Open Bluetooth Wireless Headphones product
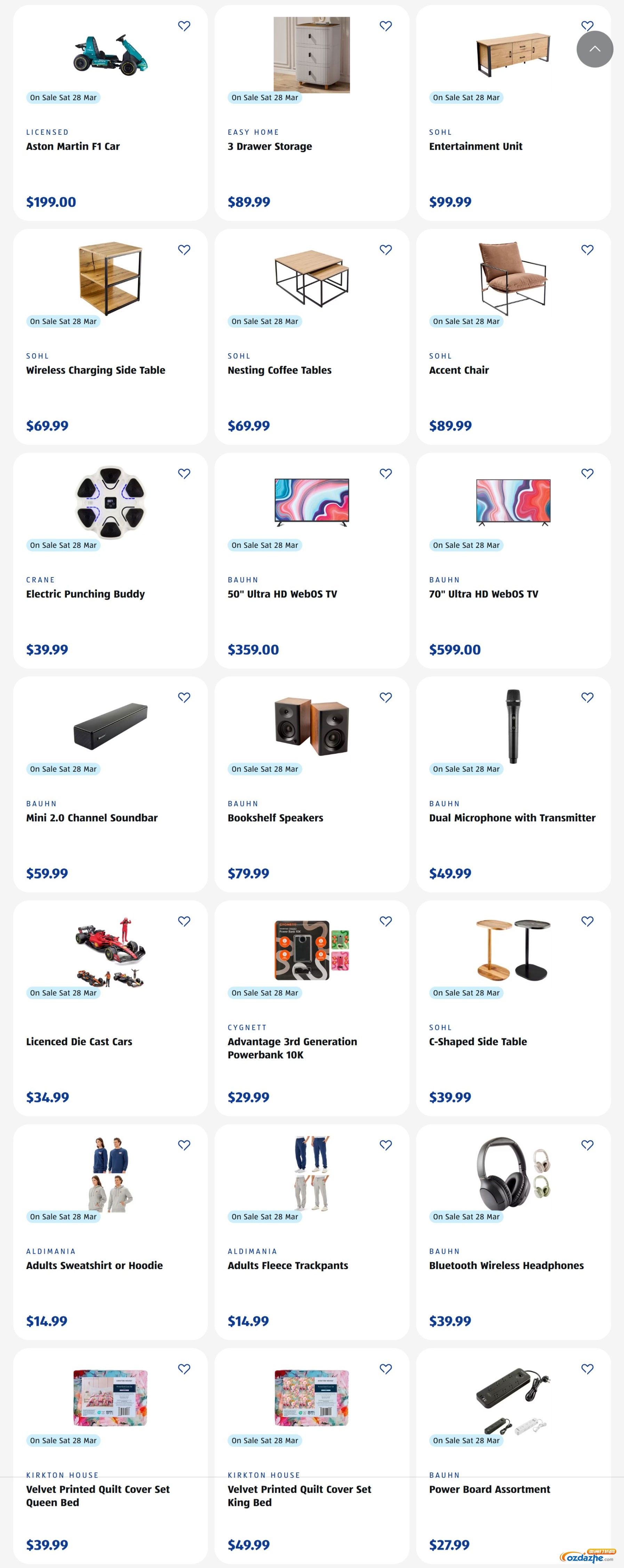This screenshot has height=1568, width=624. coord(506,1266)
